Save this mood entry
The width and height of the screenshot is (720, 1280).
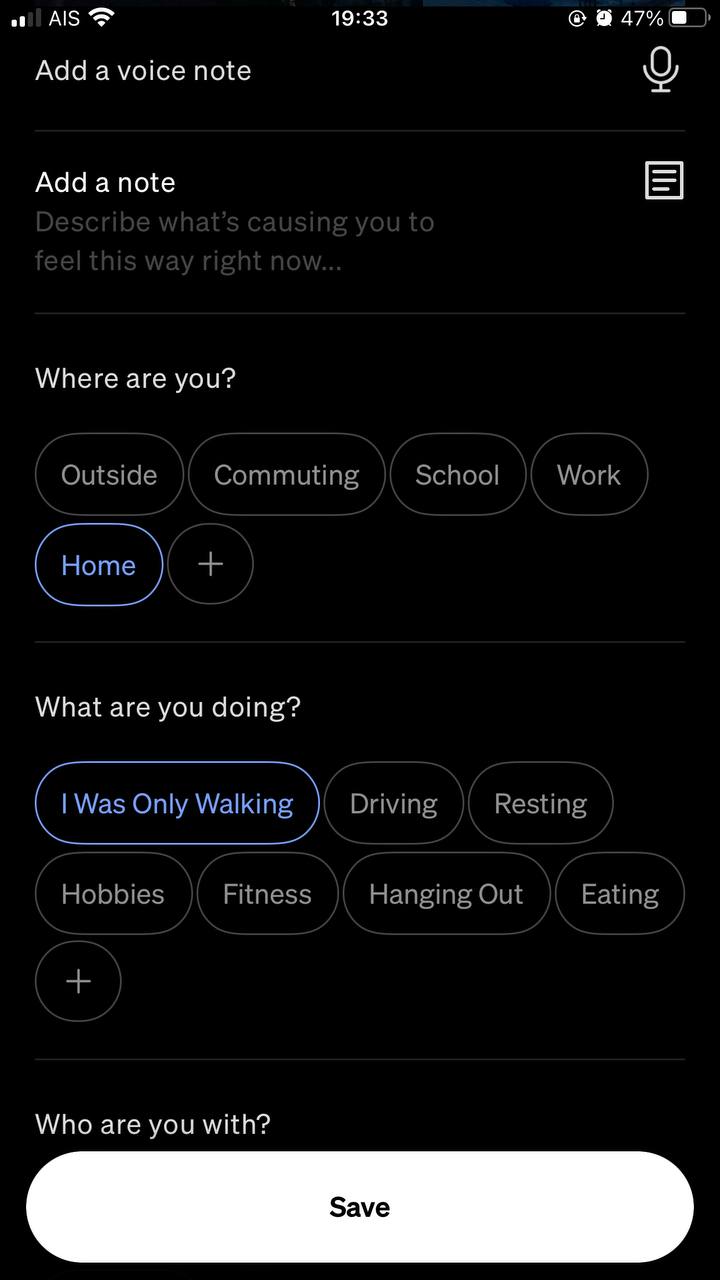point(360,1207)
